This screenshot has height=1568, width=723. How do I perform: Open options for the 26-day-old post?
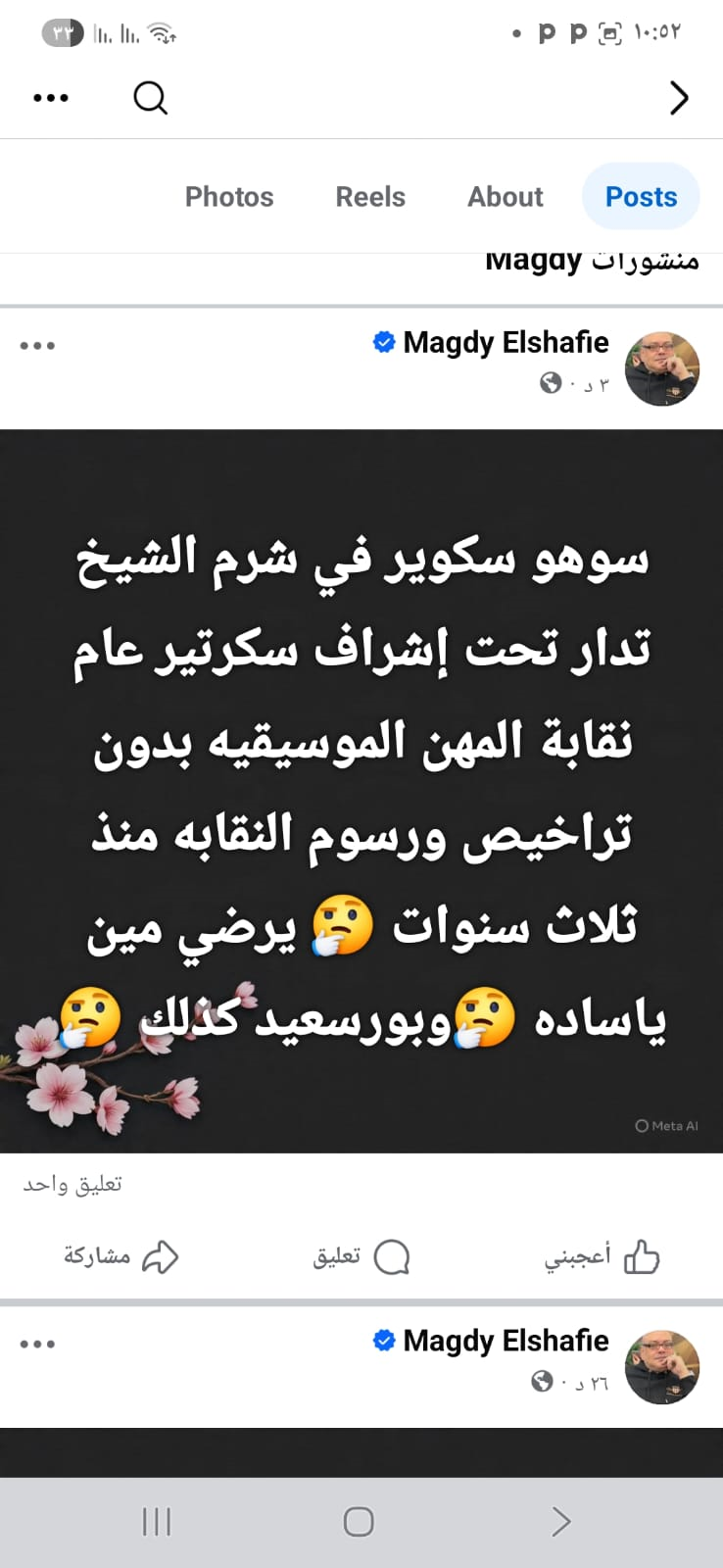click(37, 1344)
